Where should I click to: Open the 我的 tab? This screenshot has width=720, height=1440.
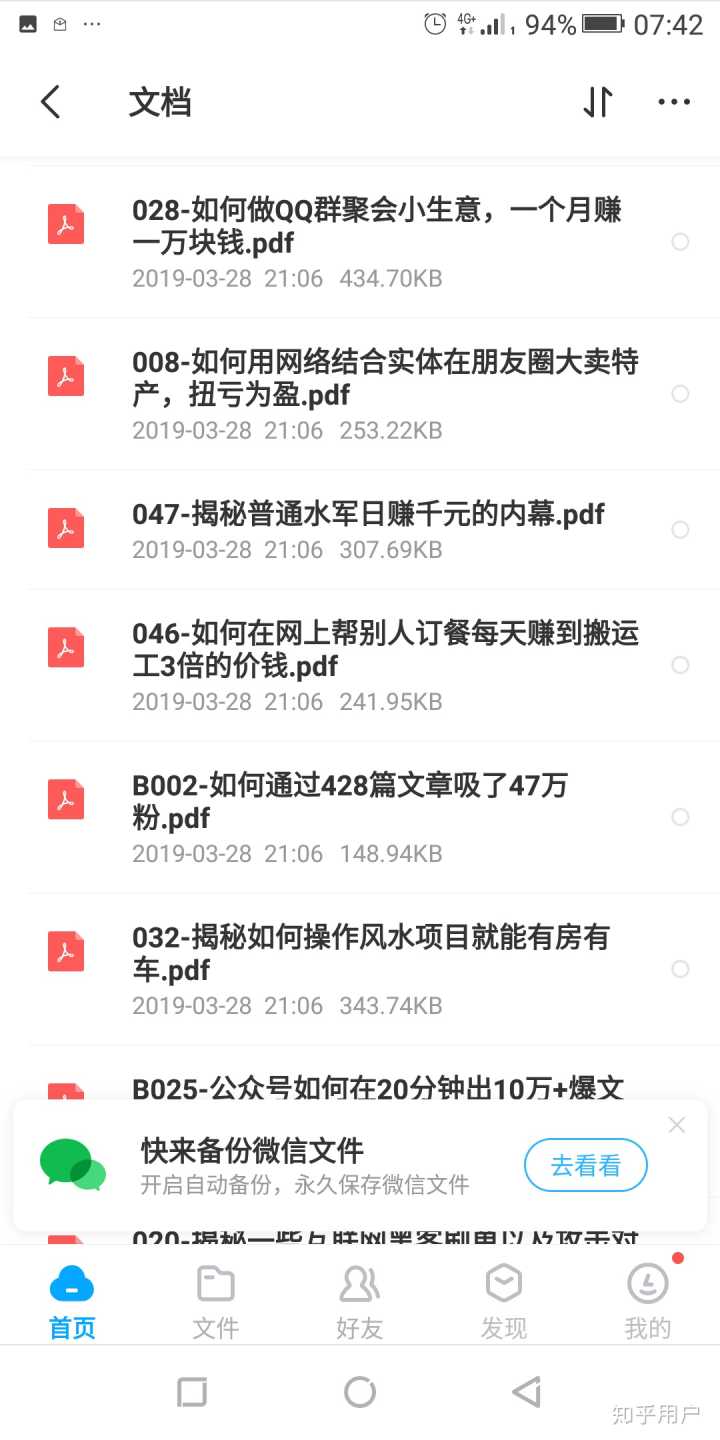tap(648, 1300)
